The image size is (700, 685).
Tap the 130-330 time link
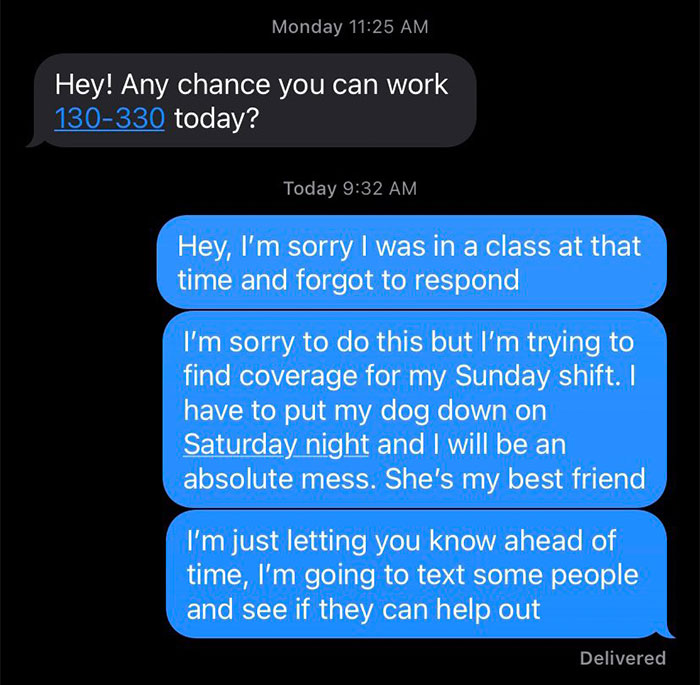pos(109,119)
